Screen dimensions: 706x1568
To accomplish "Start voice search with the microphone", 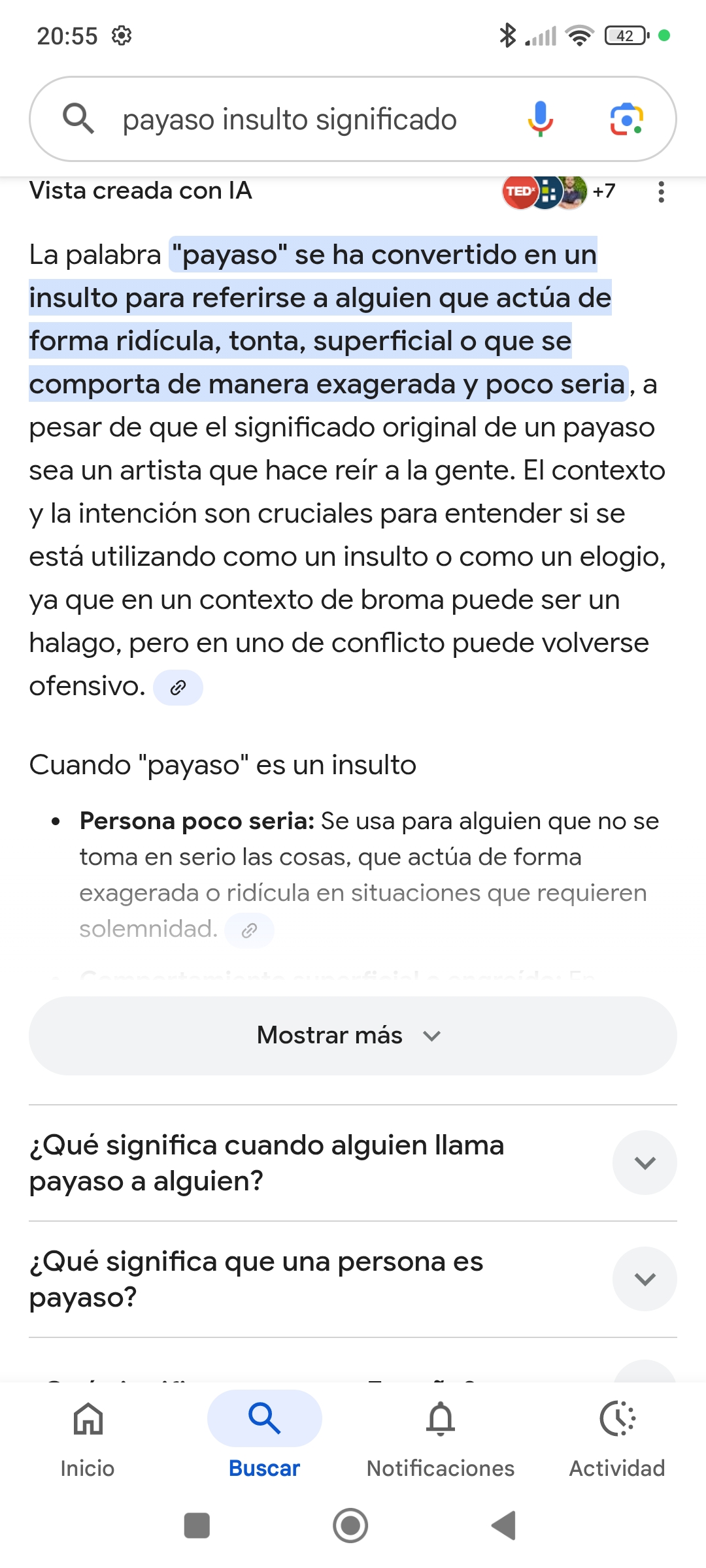I will [x=540, y=119].
